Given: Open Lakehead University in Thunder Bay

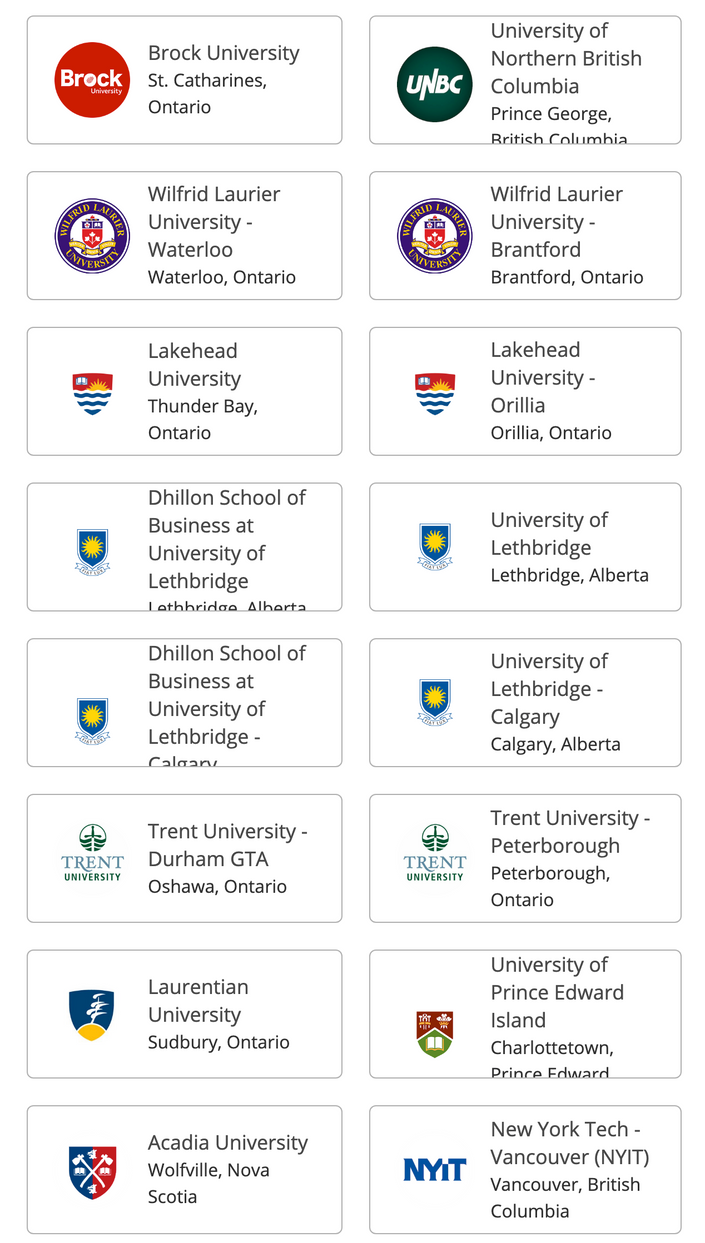Looking at the screenshot, I should 184,391.
